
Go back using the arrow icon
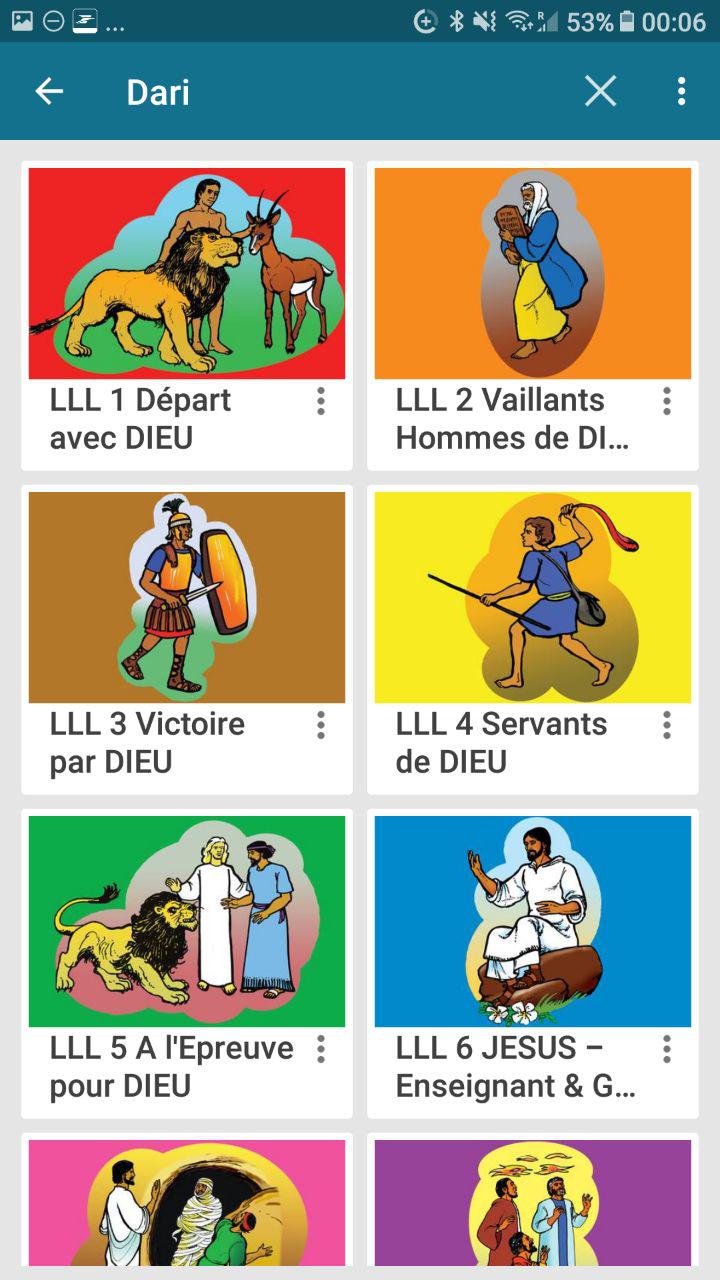[49, 92]
